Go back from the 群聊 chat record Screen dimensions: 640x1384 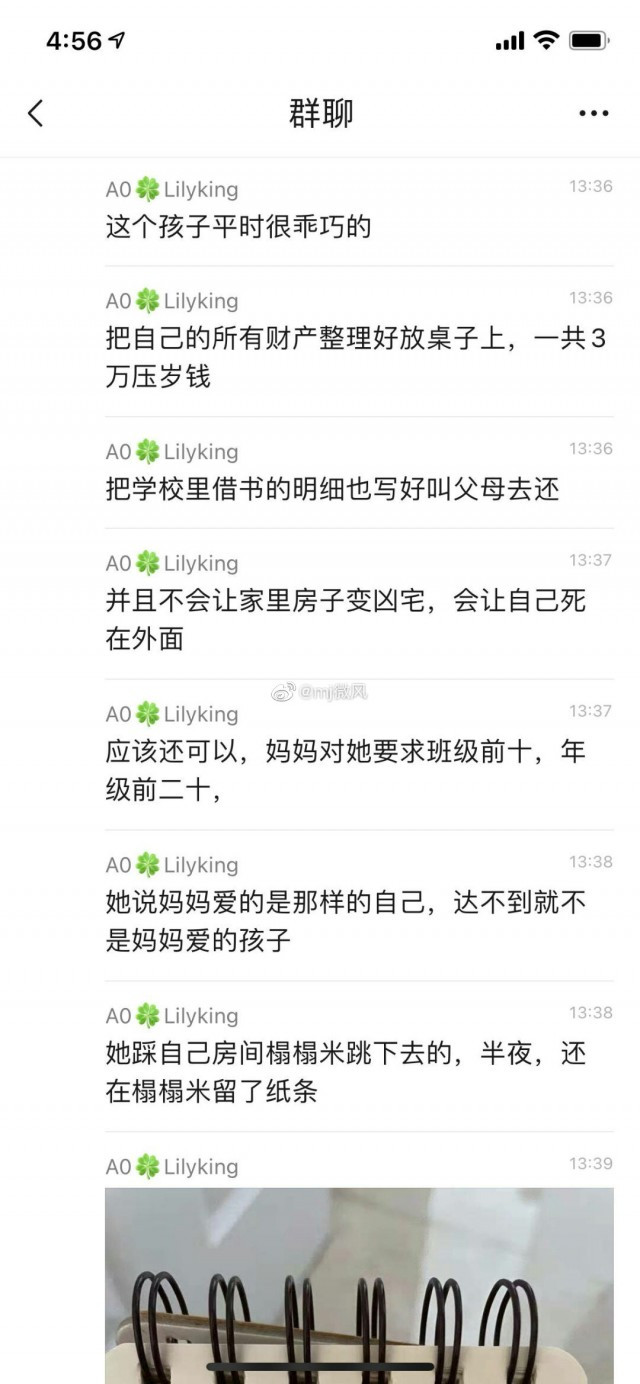[36, 113]
